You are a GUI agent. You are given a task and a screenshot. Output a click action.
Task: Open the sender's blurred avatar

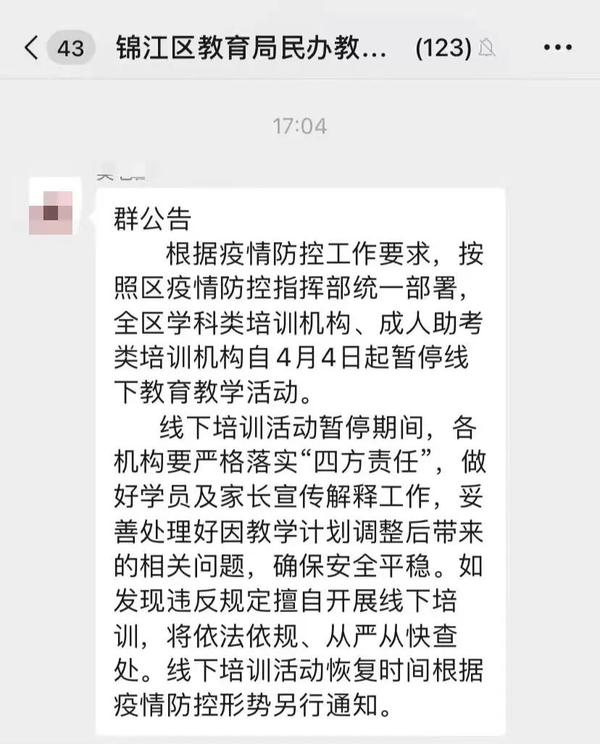click(x=51, y=207)
